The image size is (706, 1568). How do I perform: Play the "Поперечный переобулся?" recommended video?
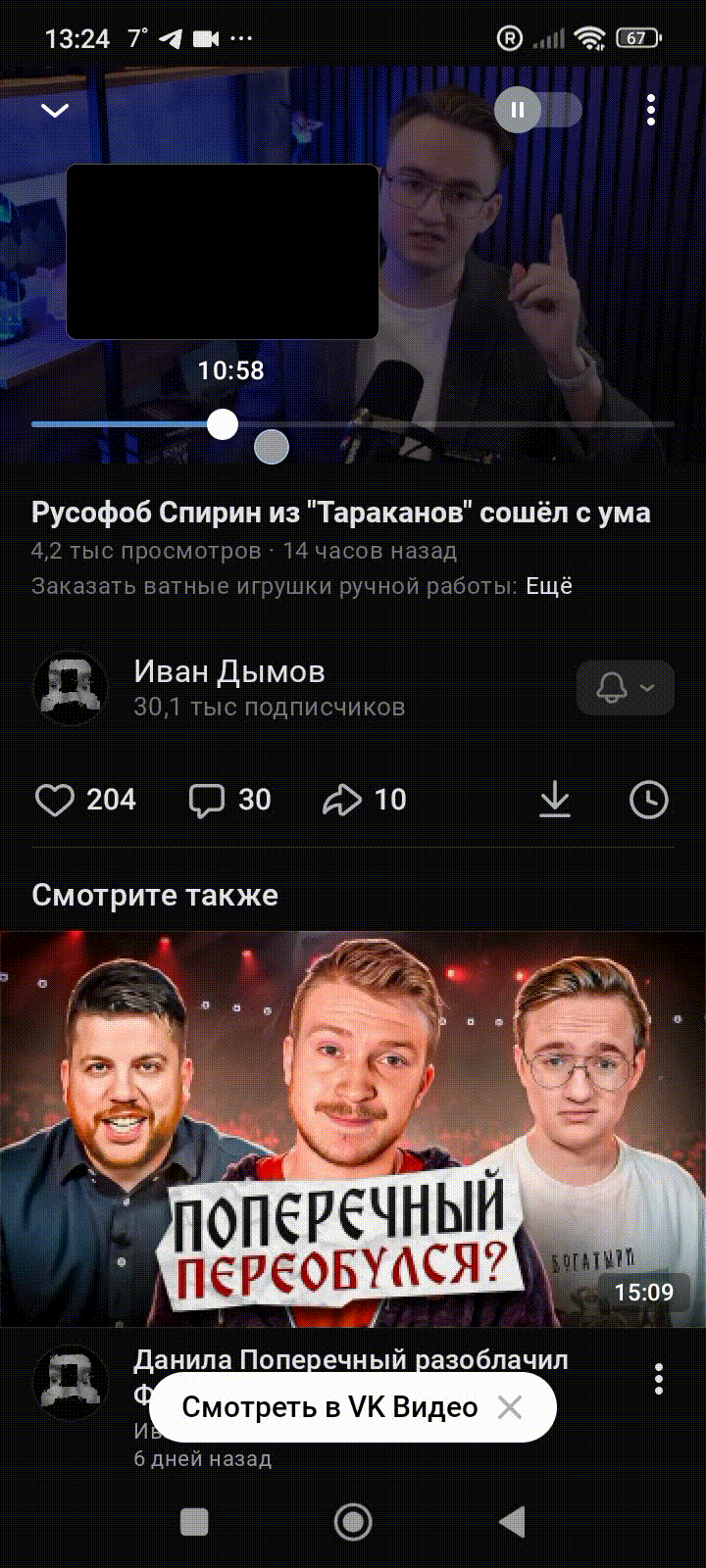pos(353,1129)
